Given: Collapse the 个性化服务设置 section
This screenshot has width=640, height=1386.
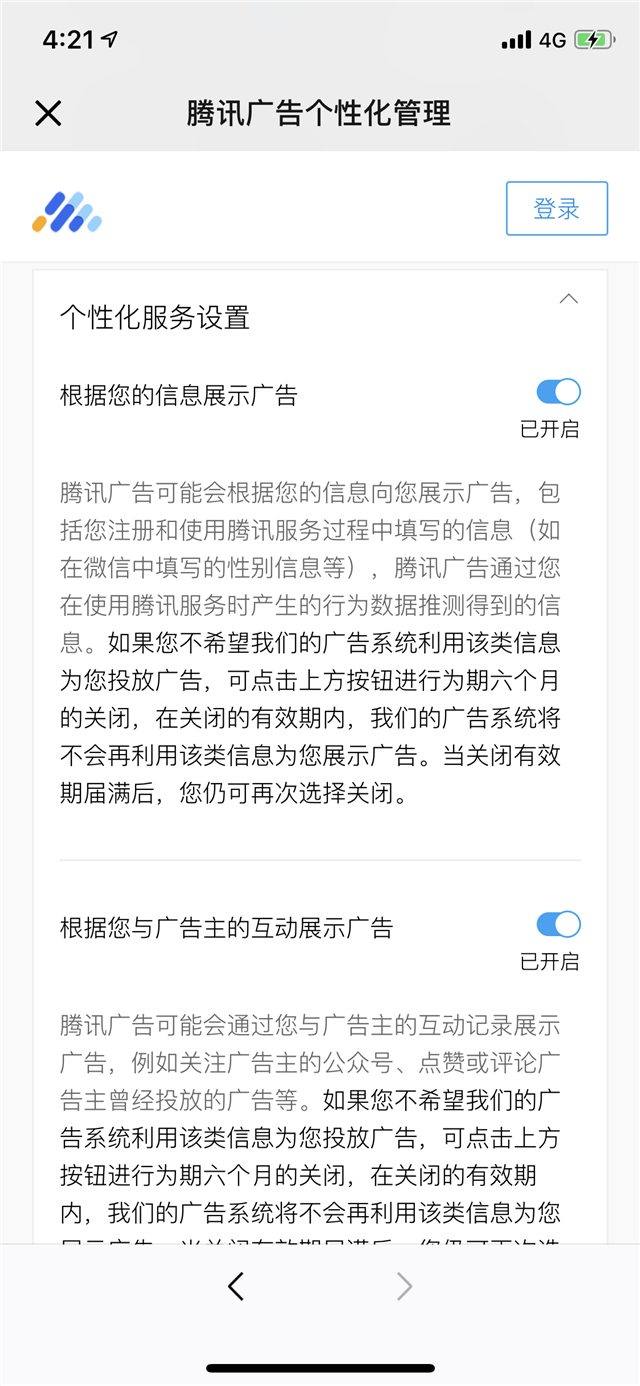Looking at the screenshot, I should [x=568, y=299].
